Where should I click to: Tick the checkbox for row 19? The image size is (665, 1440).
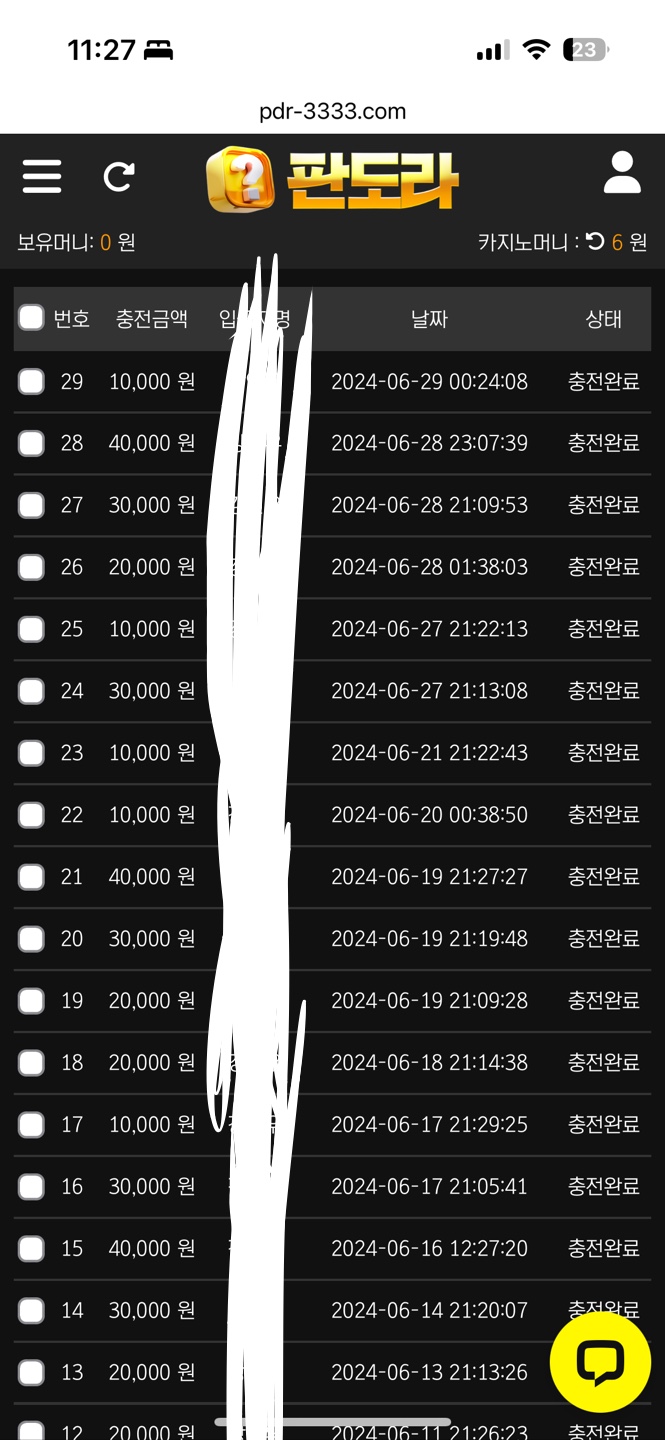31,1001
